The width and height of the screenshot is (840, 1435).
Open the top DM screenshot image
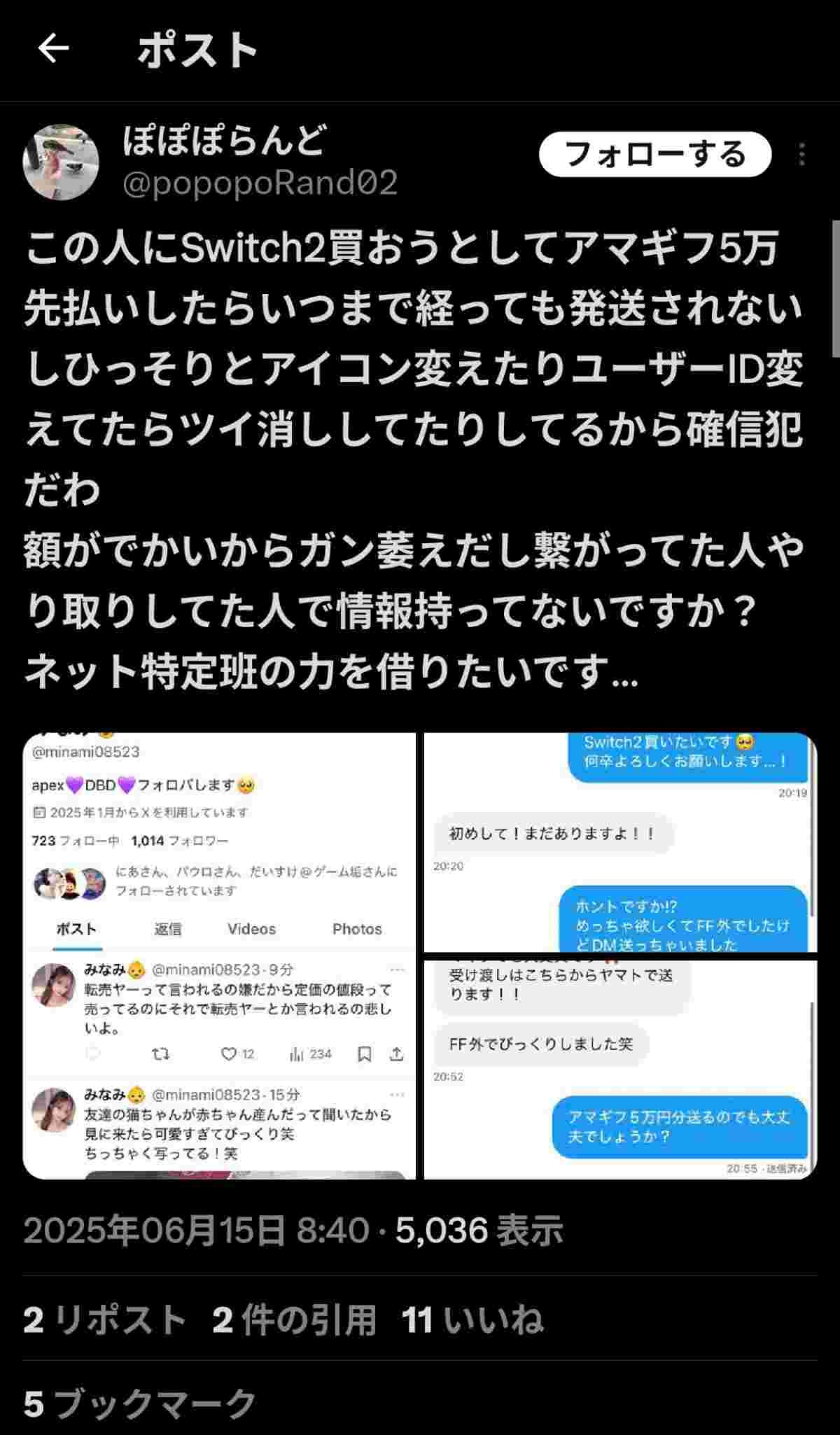pos(620,842)
